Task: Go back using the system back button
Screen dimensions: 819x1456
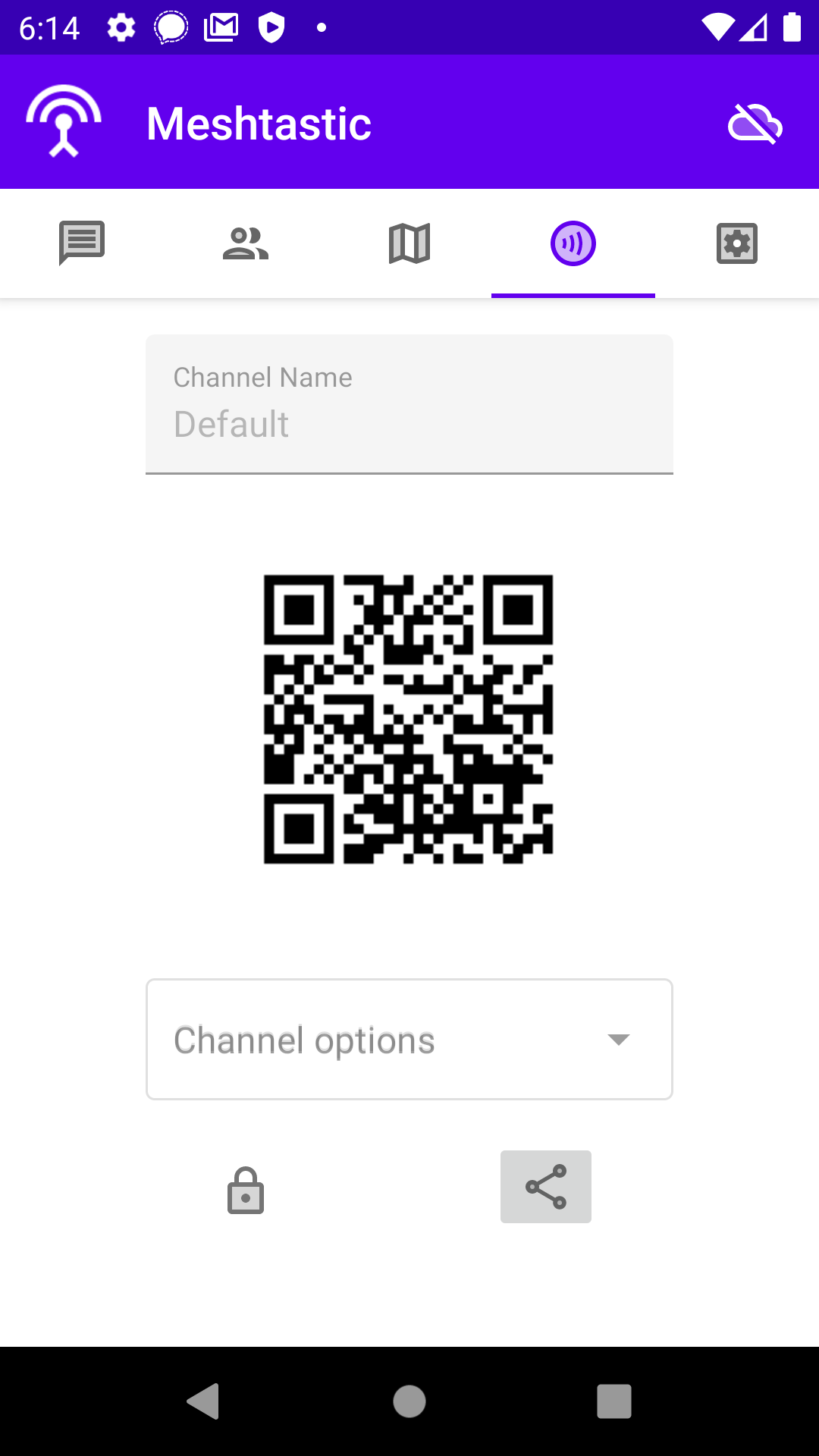Action: 203,1401
